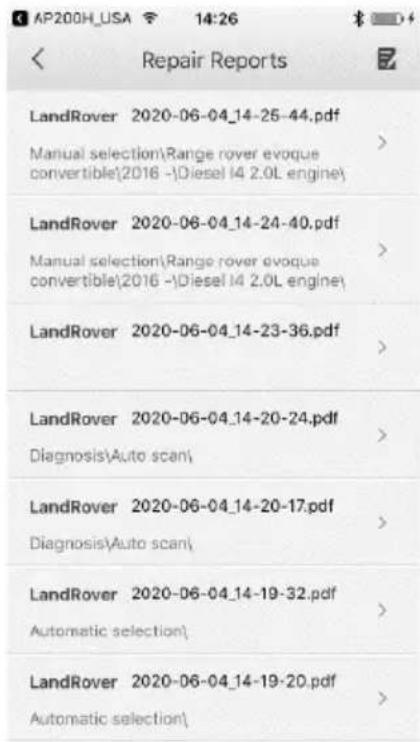Open report 2020-06-04_14-20-24.pdf
This screenshot has width=420, height=742.
213,435
